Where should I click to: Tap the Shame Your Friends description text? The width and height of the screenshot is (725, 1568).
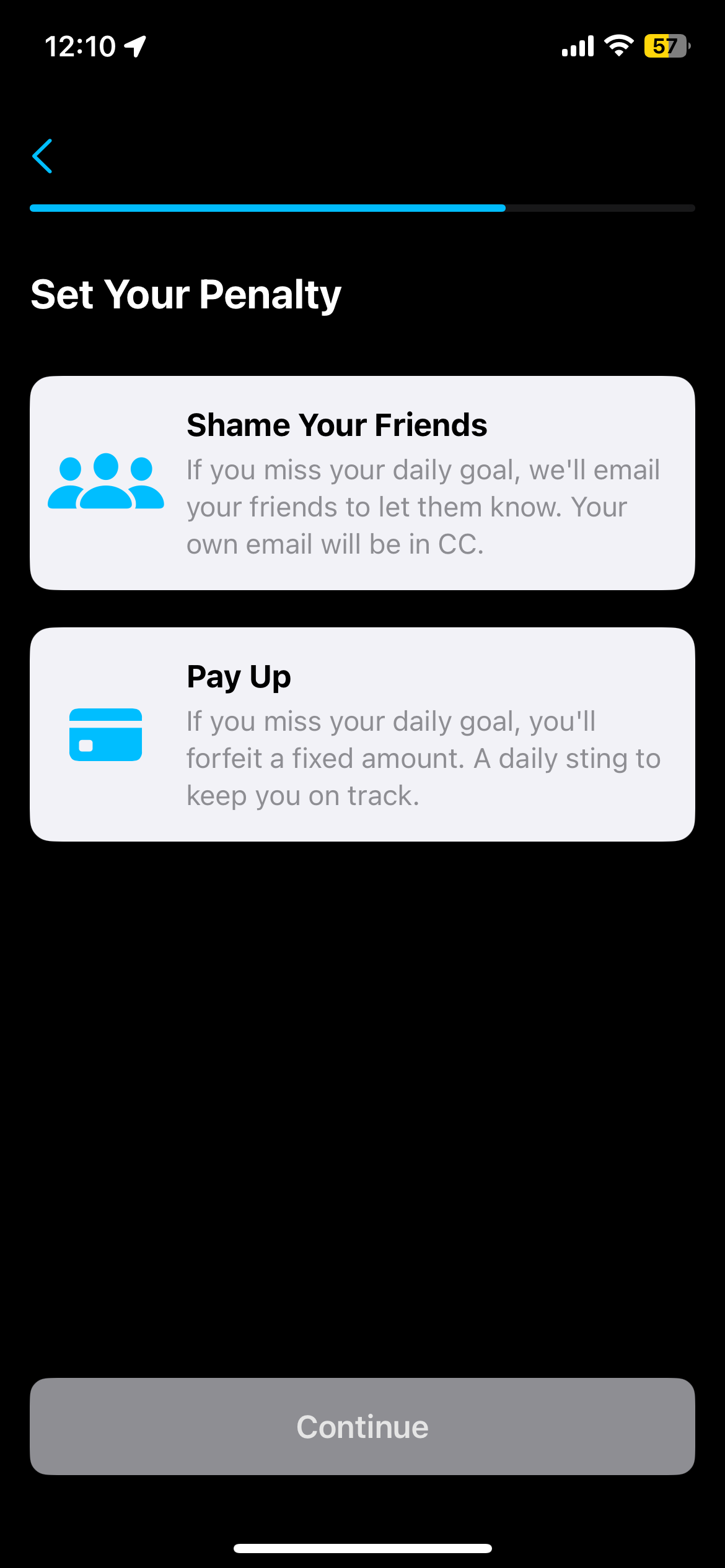pyautogui.click(x=423, y=506)
